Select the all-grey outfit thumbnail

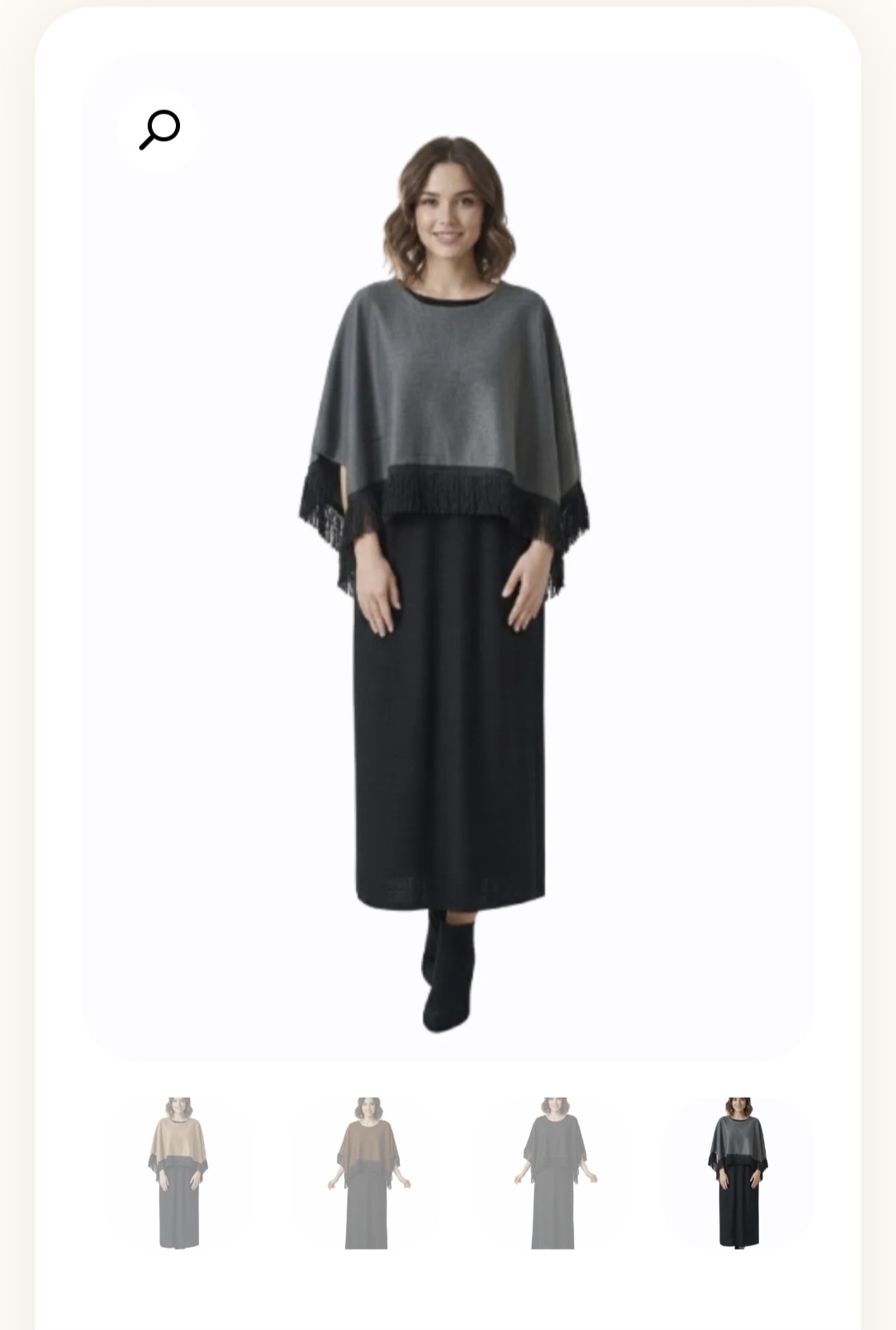554,1172
